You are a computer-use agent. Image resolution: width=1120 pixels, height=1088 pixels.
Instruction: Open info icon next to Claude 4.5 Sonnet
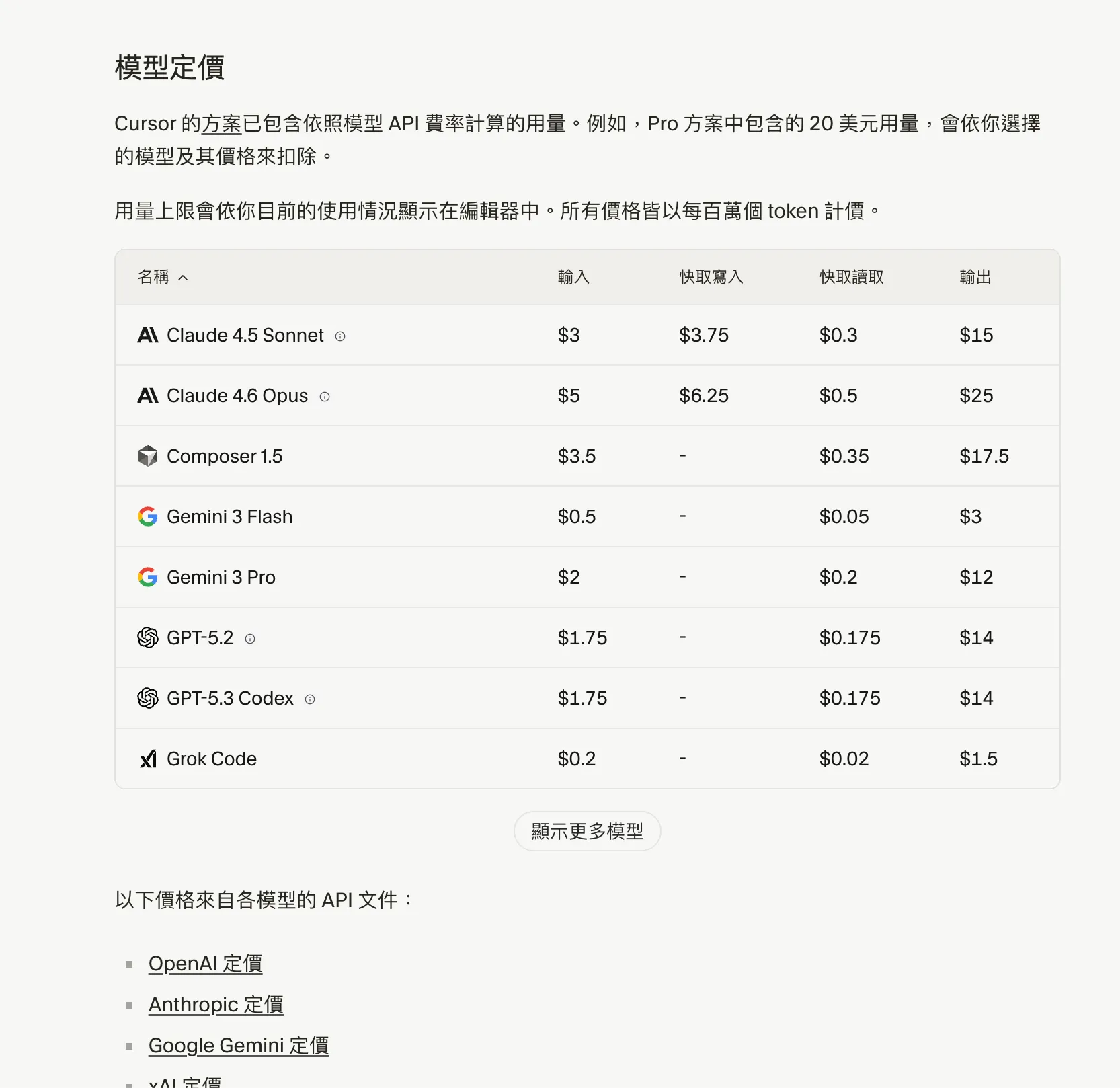click(x=340, y=336)
